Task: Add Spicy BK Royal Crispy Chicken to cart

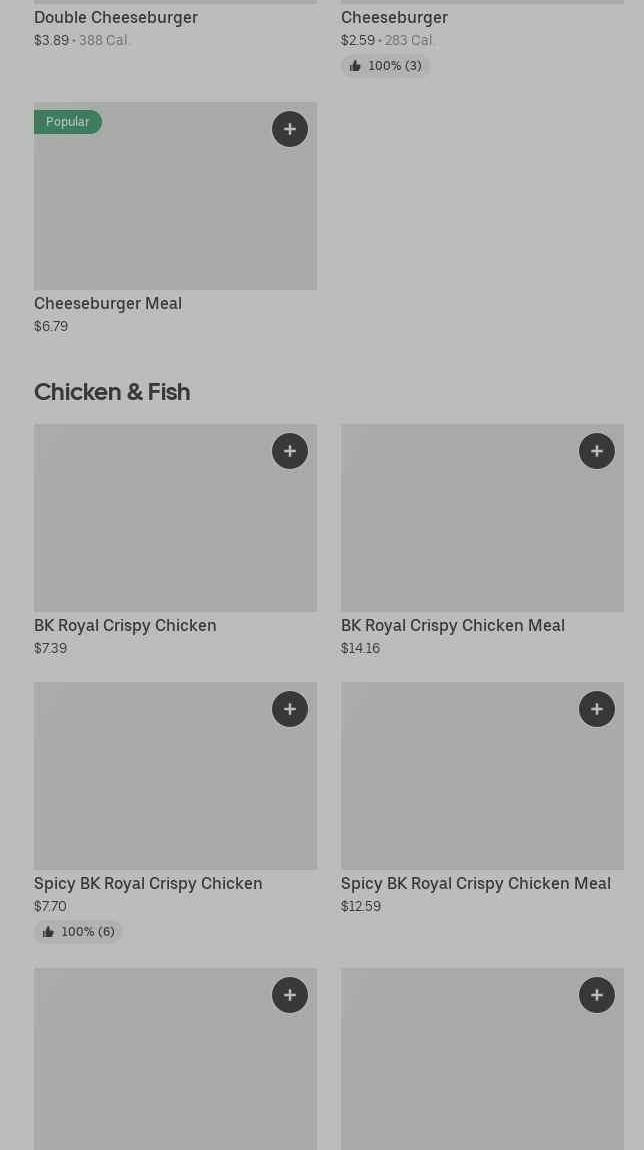Action: tap(290, 709)
